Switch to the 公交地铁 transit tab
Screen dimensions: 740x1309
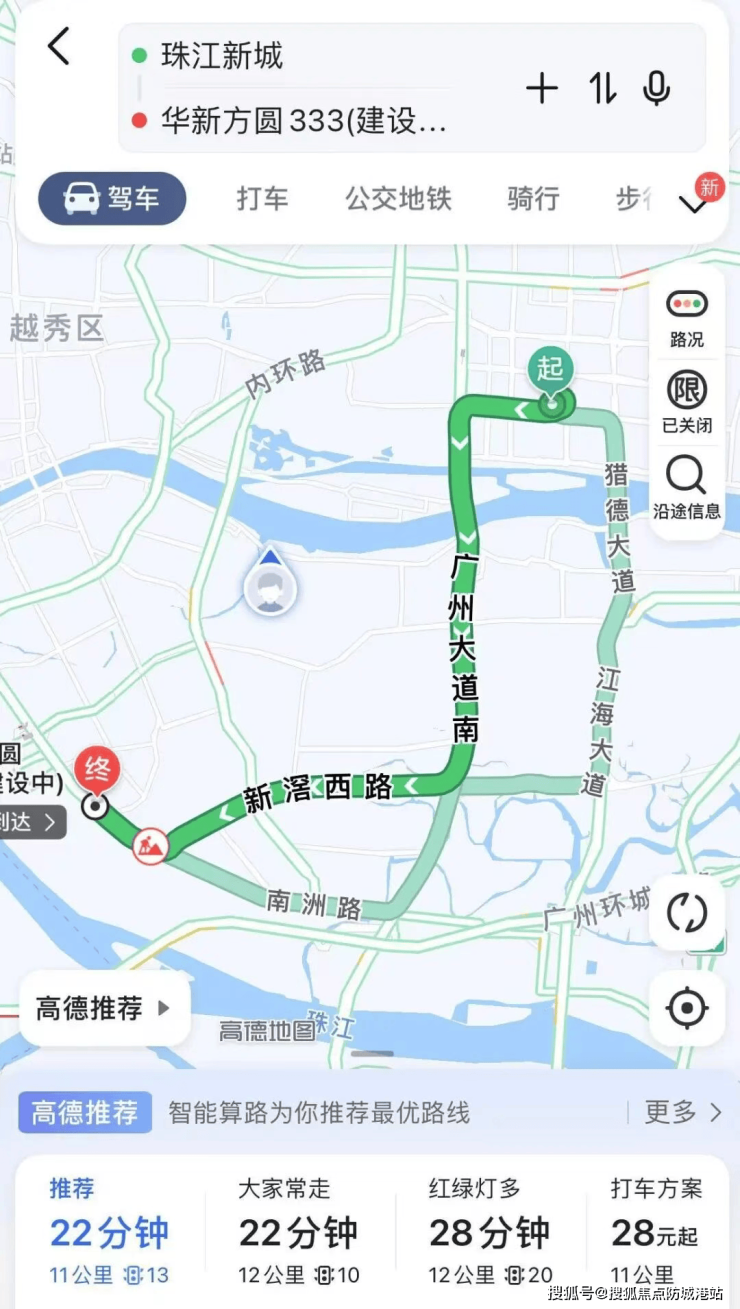coord(398,198)
